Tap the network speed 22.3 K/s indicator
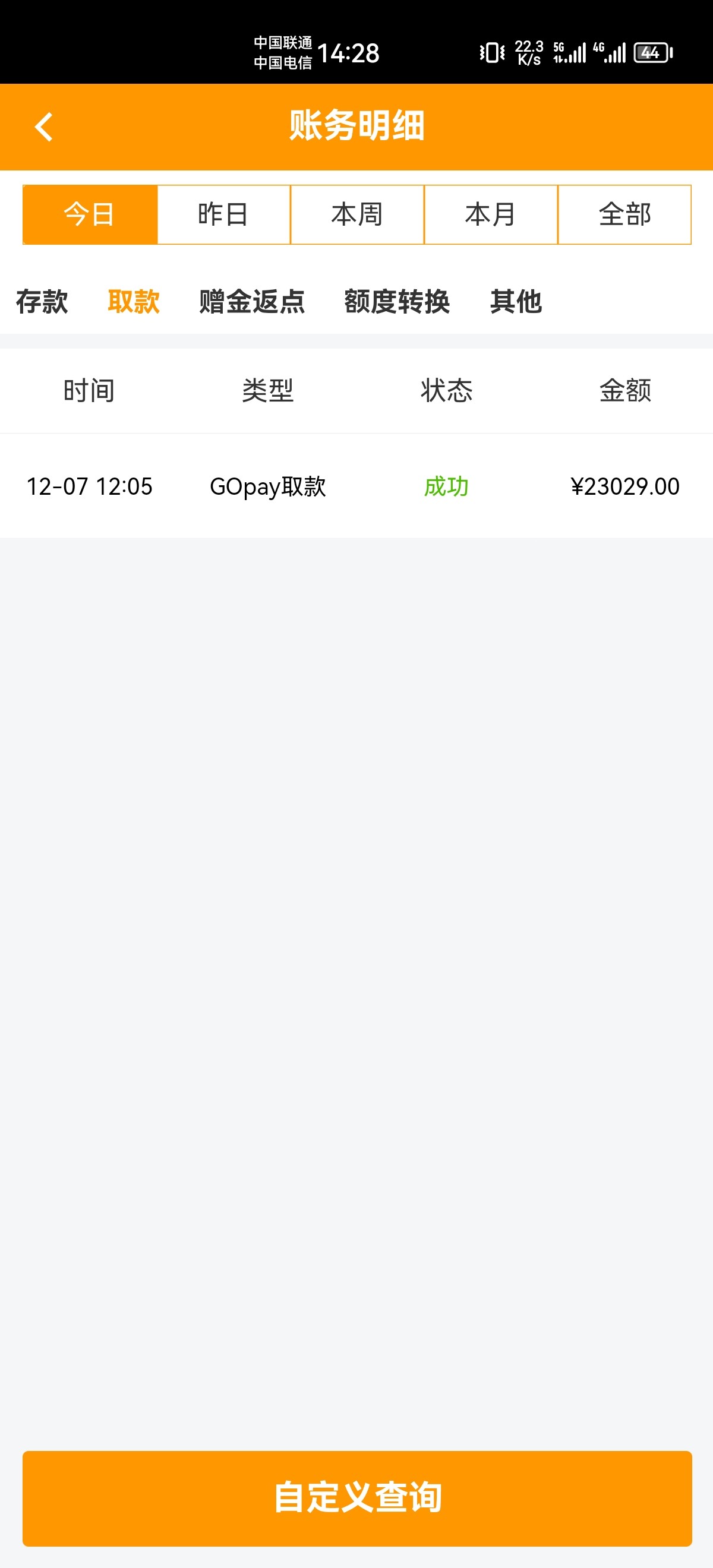 tap(527, 53)
